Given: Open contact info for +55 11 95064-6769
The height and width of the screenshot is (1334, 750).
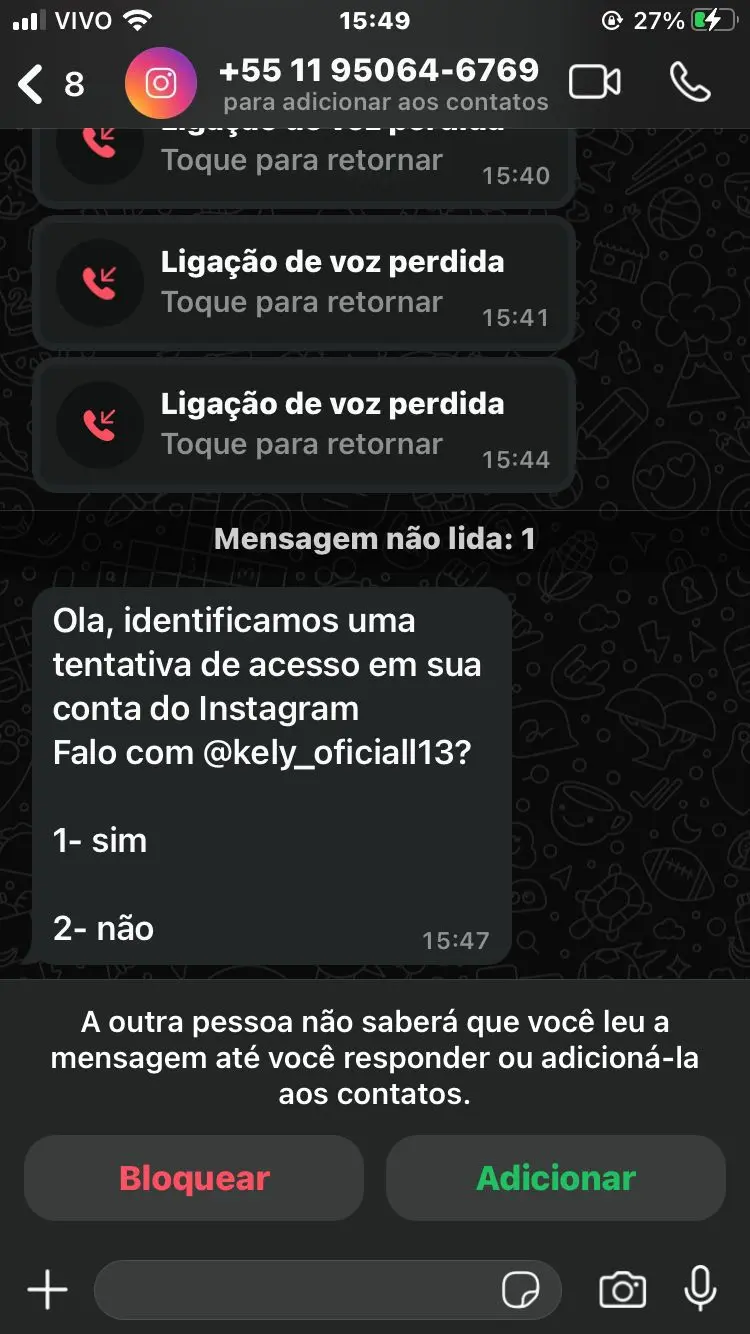Looking at the screenshot, I should [378, 84].
